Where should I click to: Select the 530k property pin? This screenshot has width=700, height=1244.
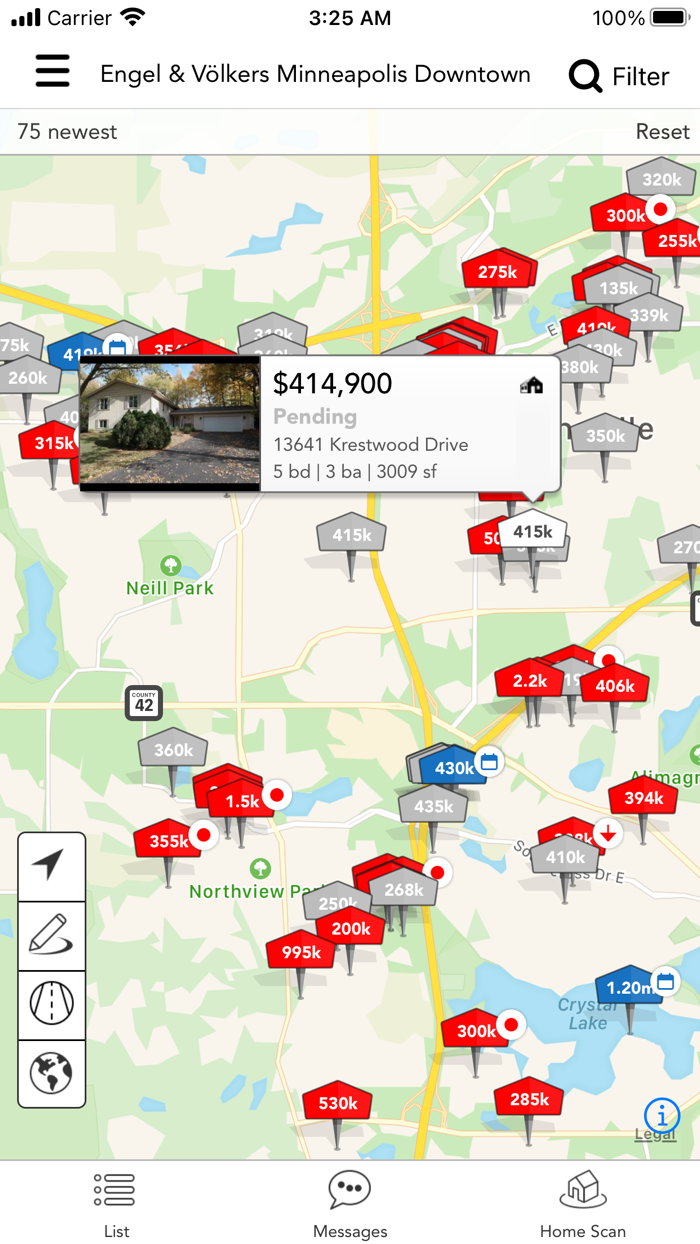click(337, 1103)
